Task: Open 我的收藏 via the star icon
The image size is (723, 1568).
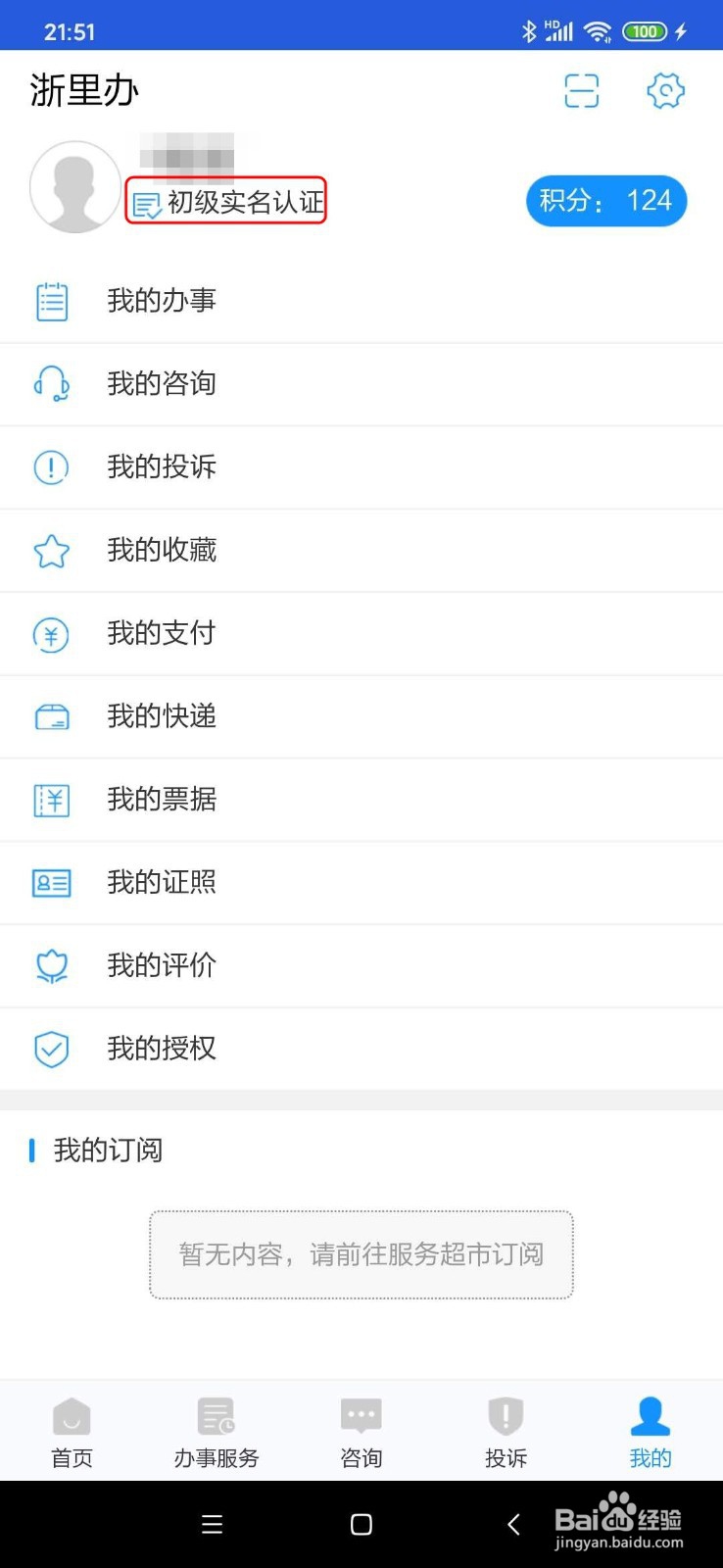Action: pyautogui.click(x=51, y=551)
